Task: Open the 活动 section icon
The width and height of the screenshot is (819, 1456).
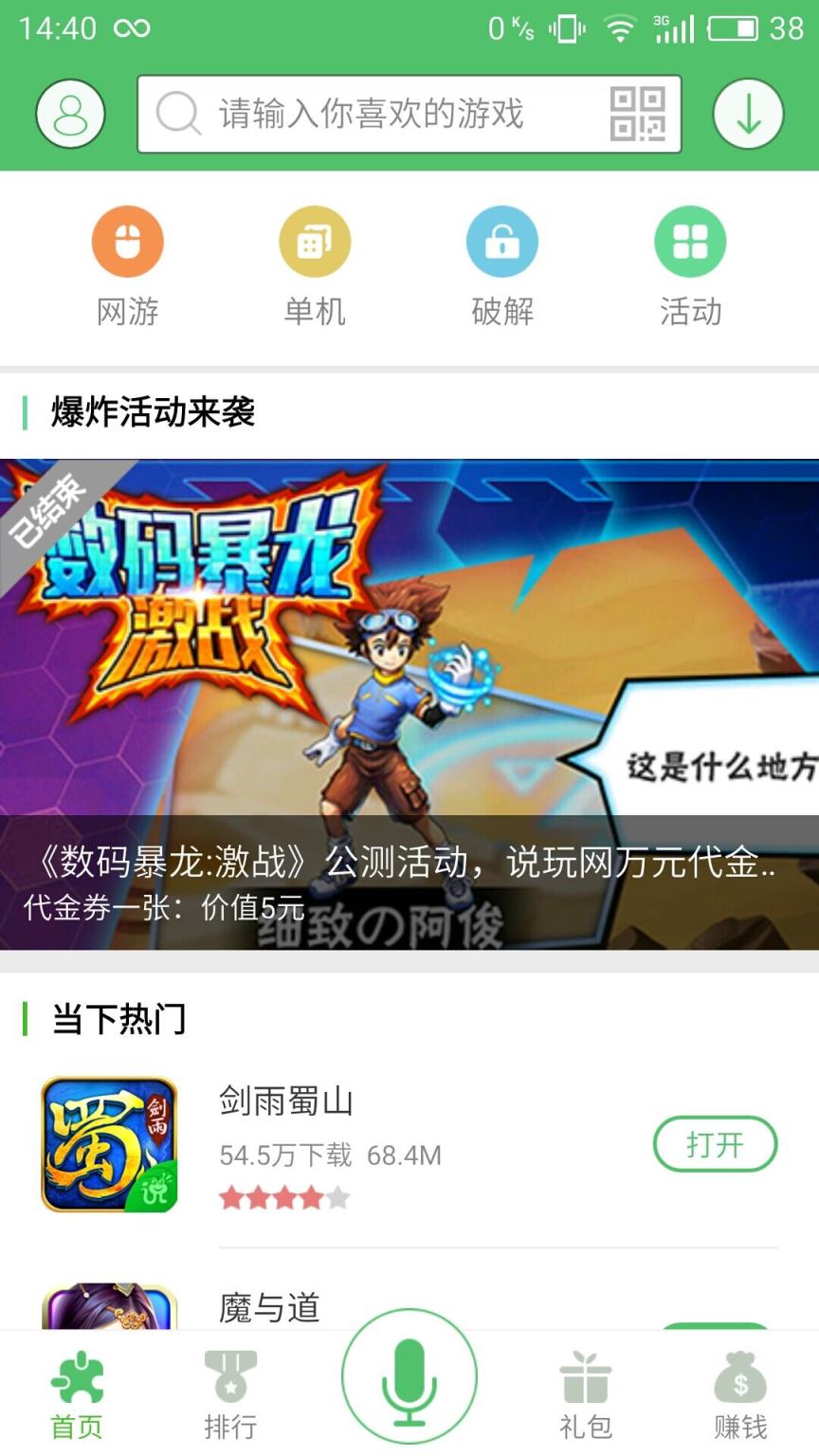Action: 690,242
